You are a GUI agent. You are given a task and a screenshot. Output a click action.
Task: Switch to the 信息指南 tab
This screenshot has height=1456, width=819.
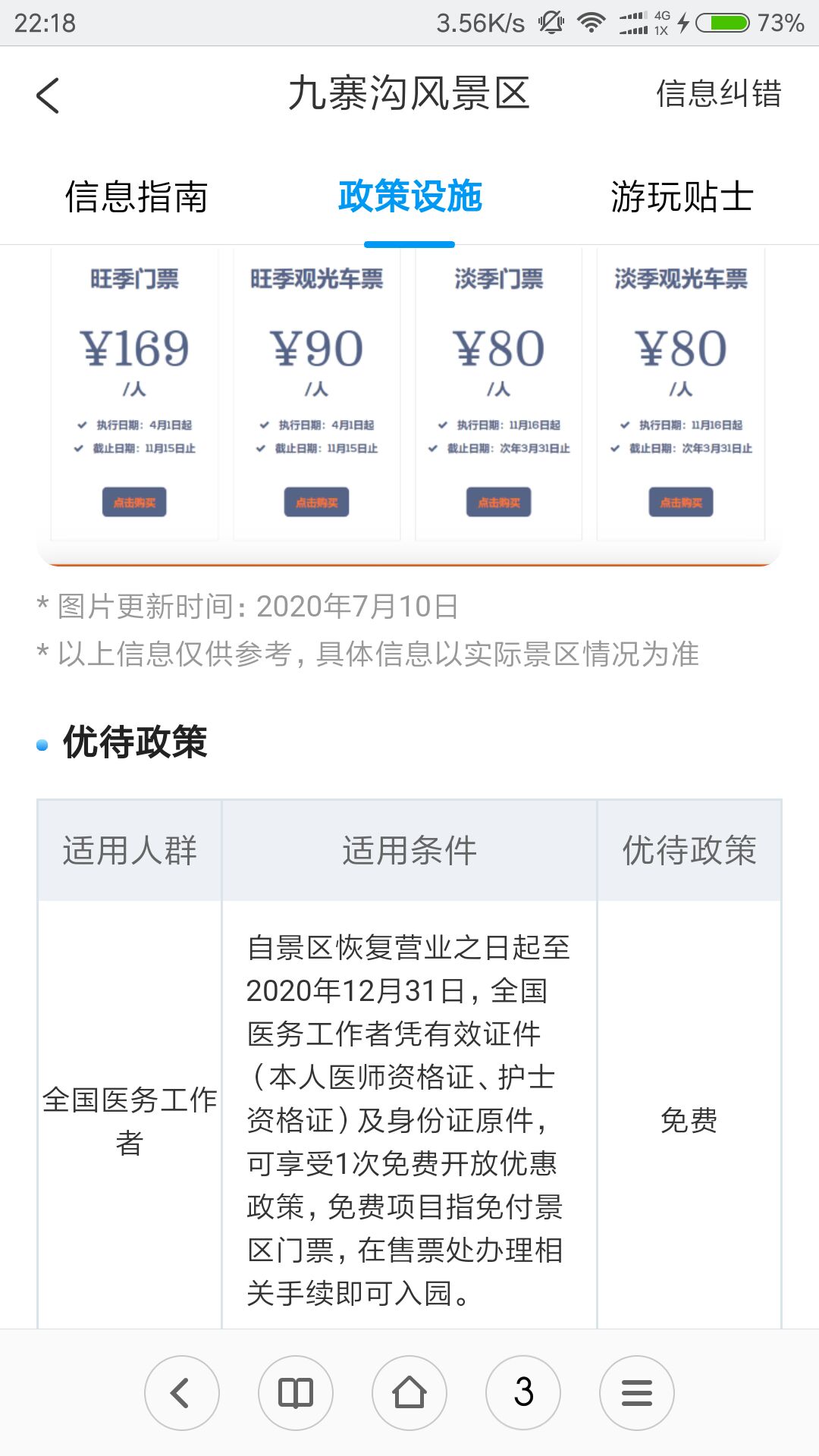[x=136, y=197]
